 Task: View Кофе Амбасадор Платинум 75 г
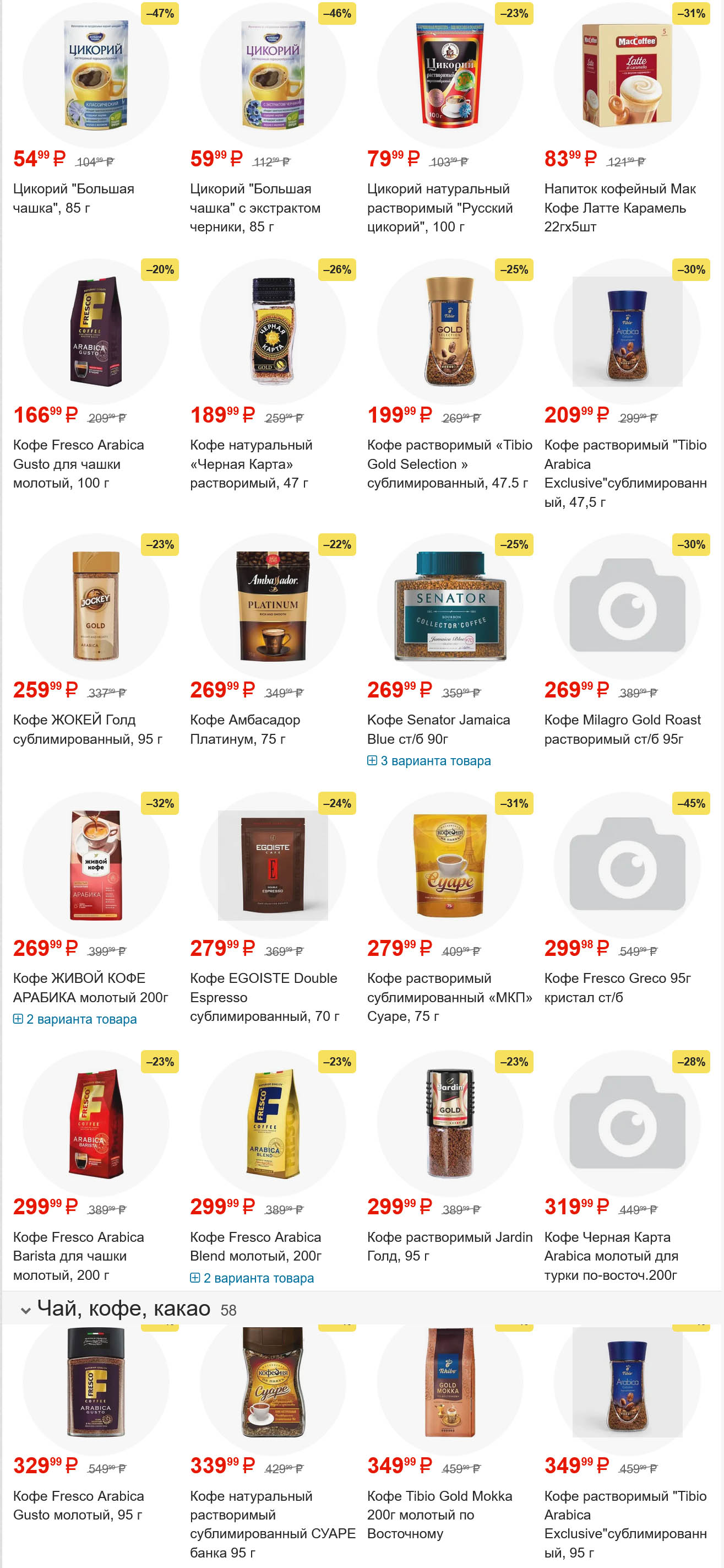[x=244, y=728]
